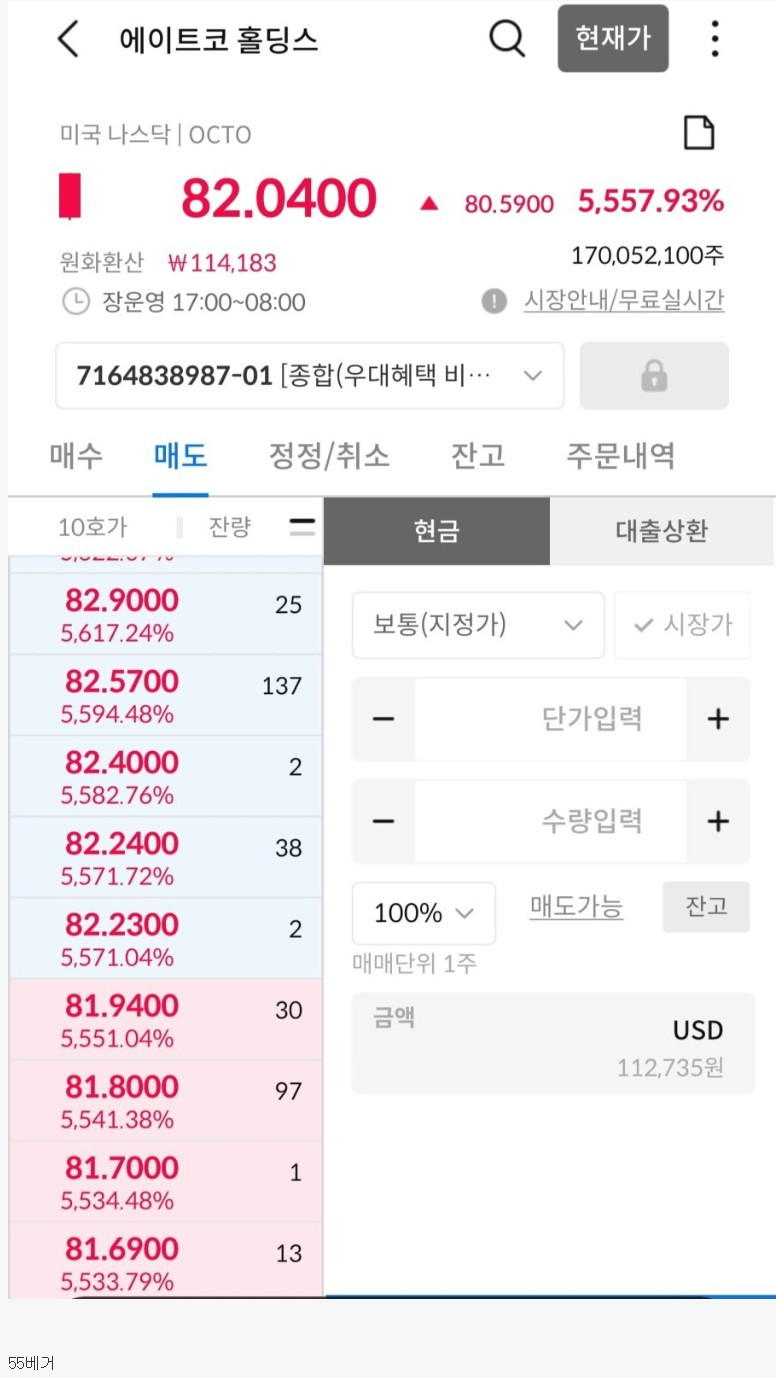Increase quantity with the 수량입력 plus button
Screen dimensions: 776x1378
coord(718,821)
